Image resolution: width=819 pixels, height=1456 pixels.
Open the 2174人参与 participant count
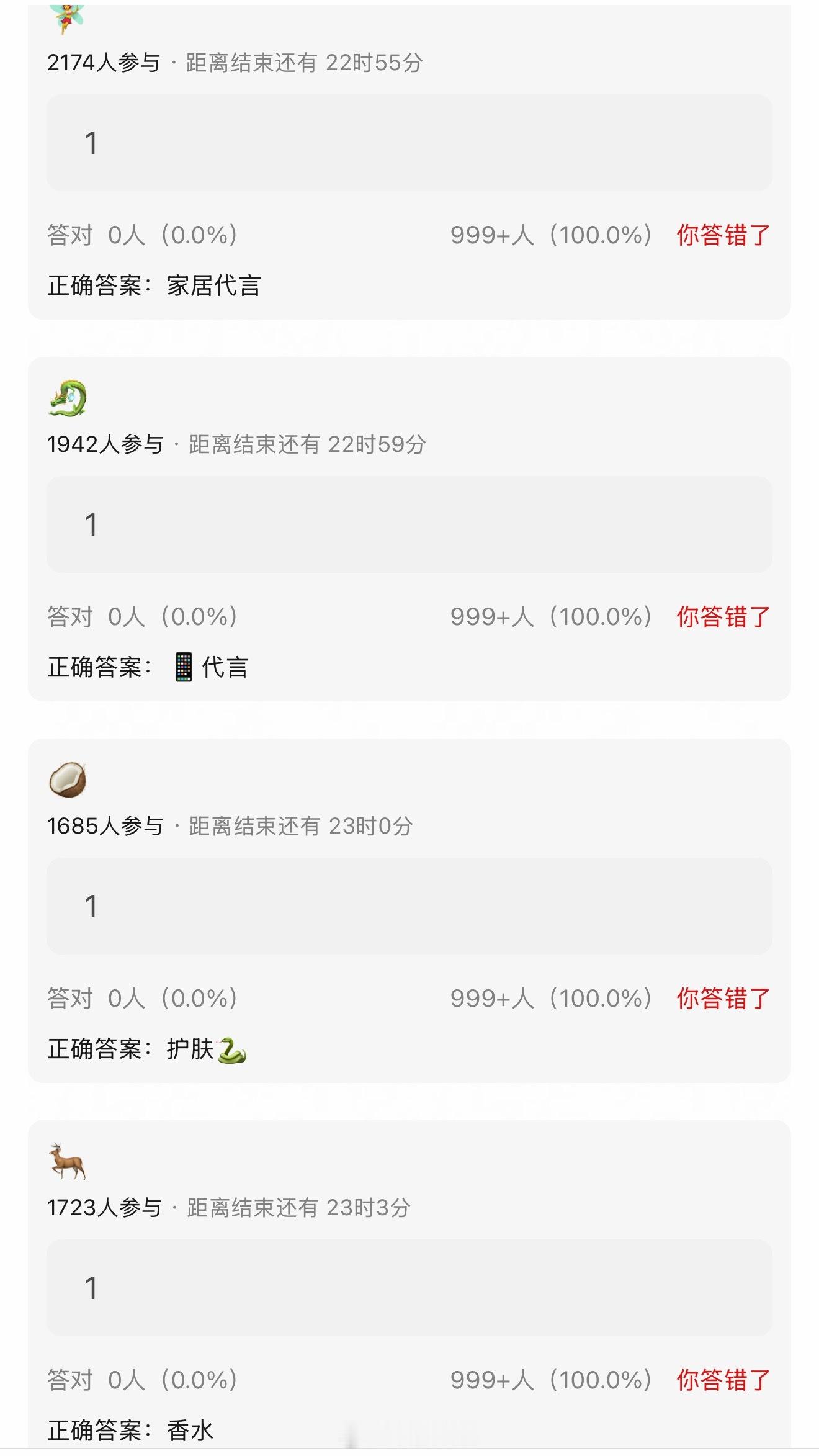point(105,62)
